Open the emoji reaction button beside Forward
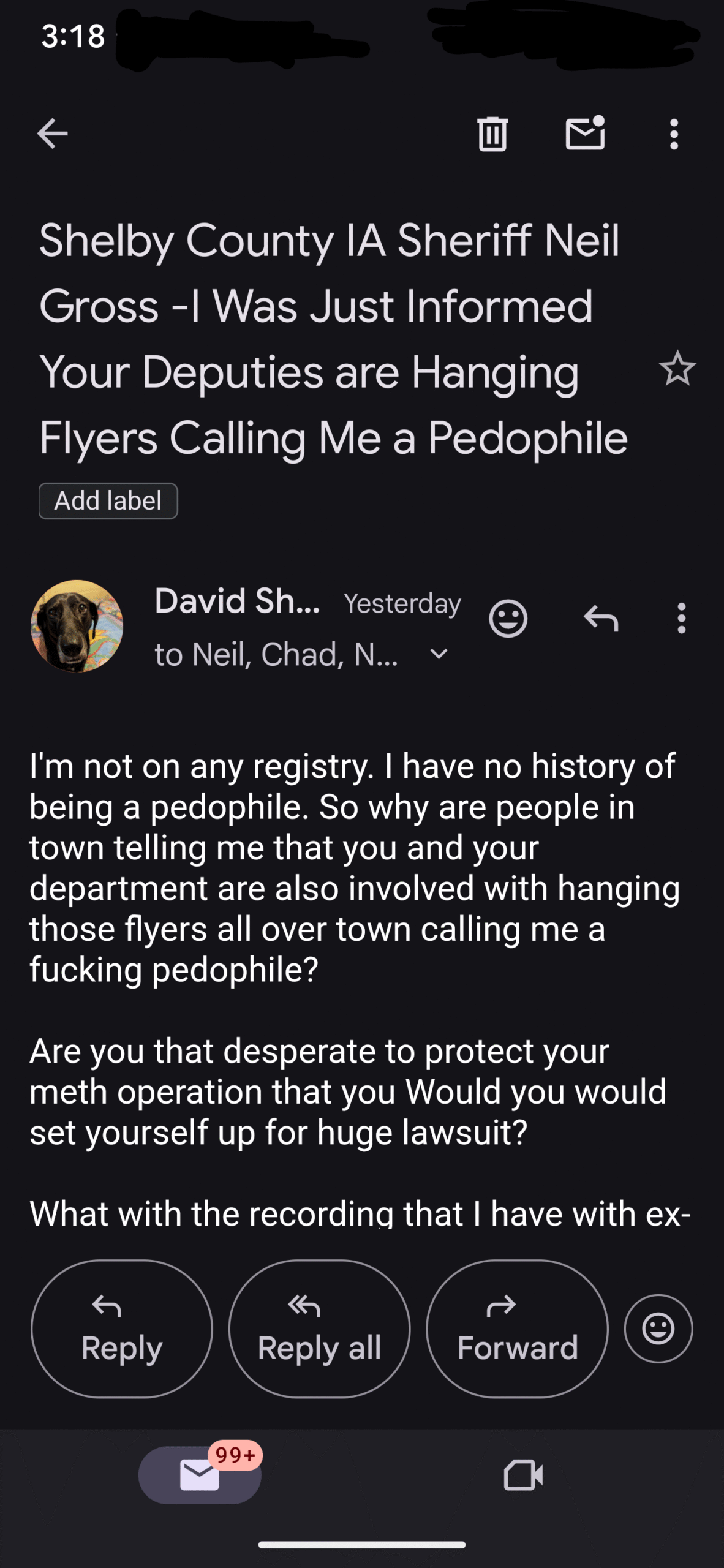 (658, 1329)
